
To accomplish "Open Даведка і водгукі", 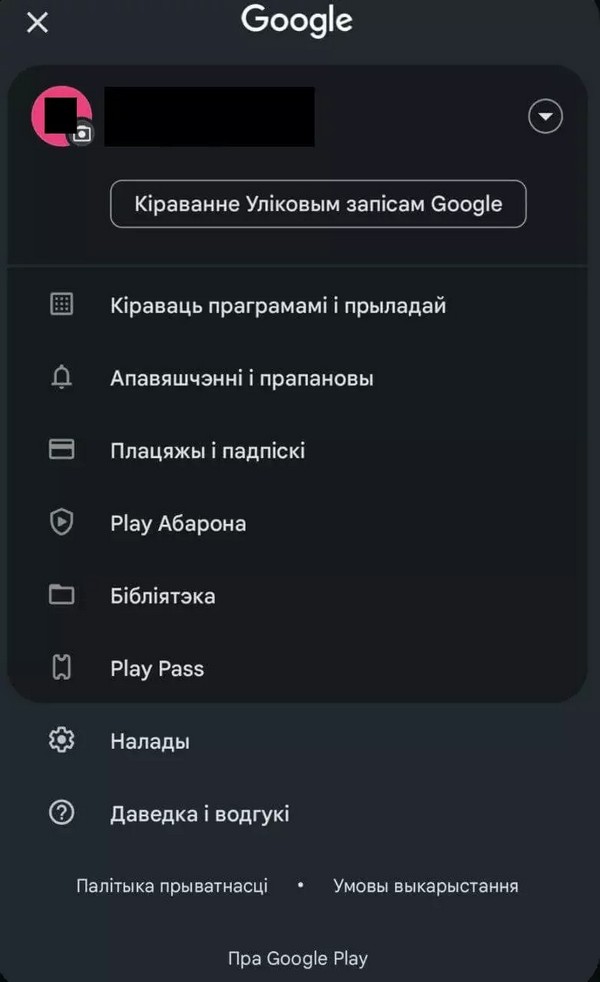I will (199, 814).
